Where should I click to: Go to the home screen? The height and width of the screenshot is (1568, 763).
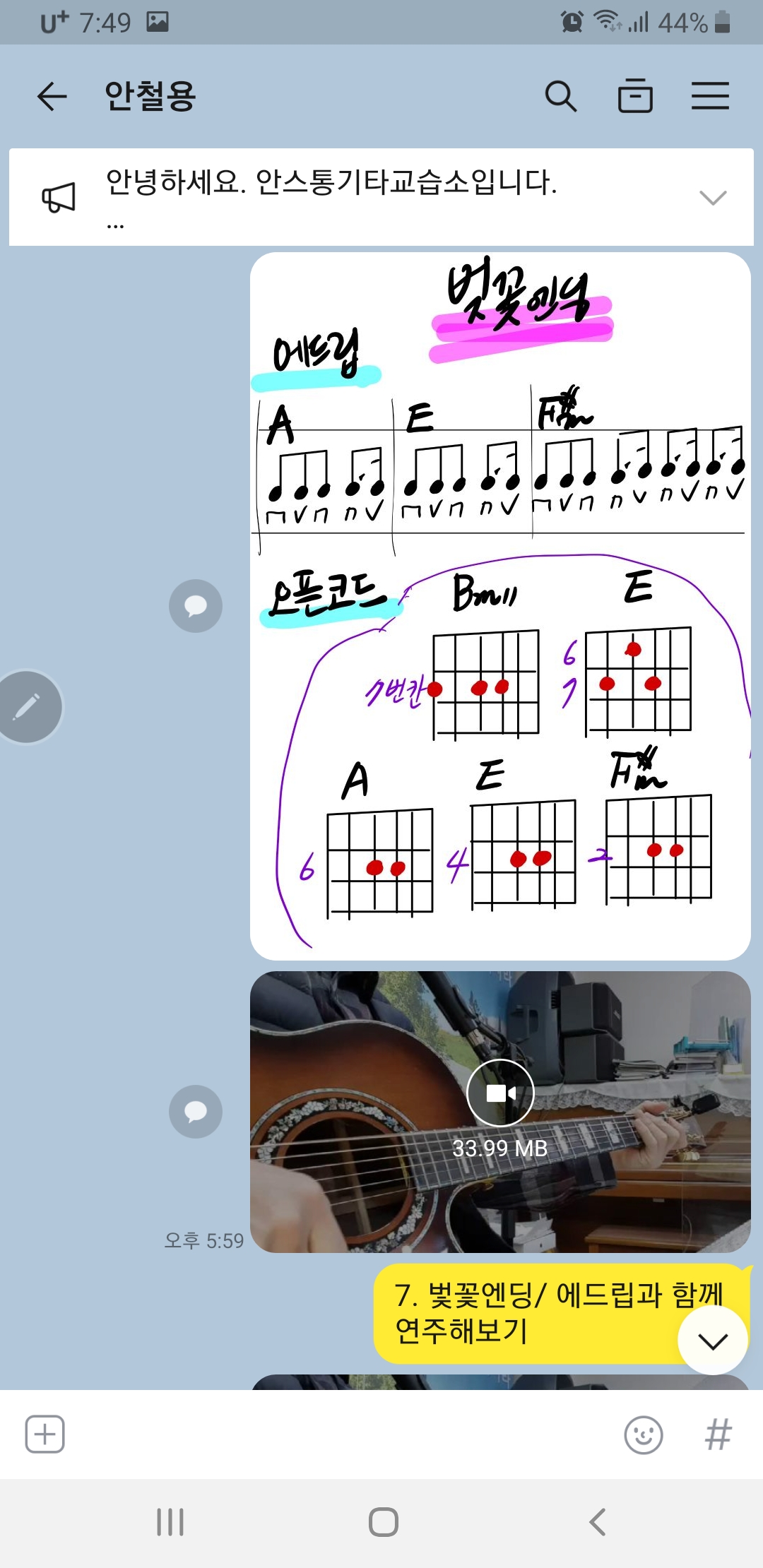tap(383, 1522)
